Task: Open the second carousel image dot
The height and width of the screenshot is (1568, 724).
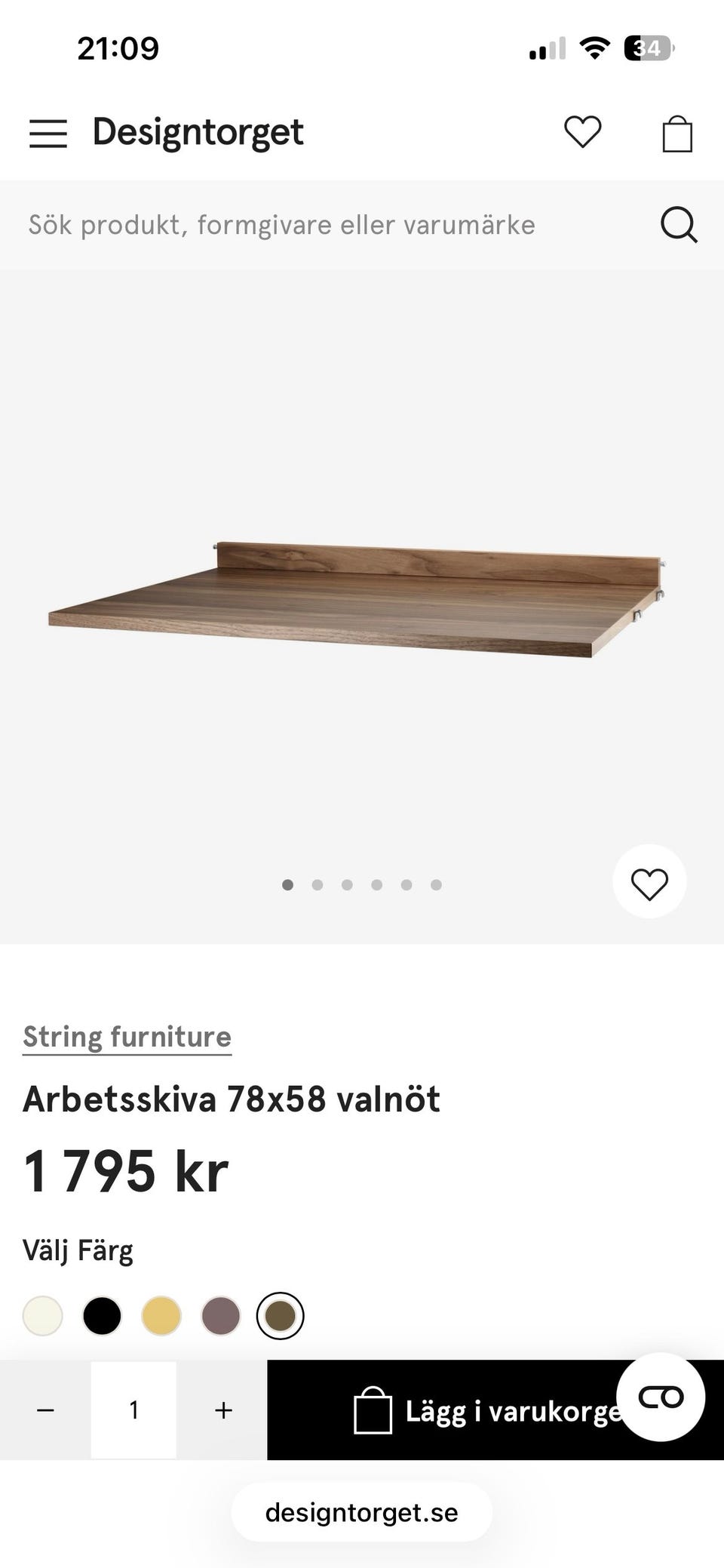Action: tap(317, 884)
